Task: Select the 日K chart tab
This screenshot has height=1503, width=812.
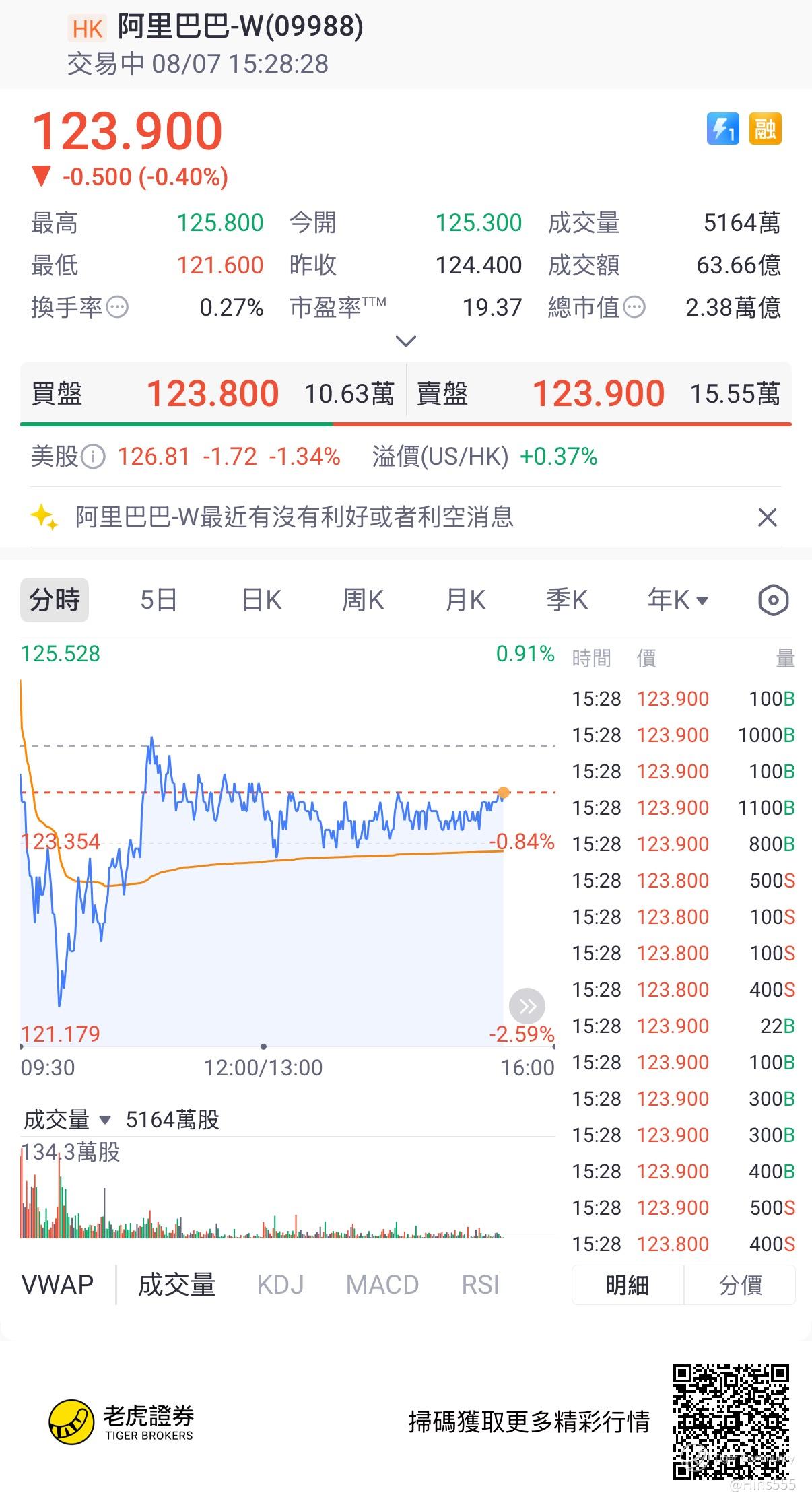Action: (x=261, y=599)
